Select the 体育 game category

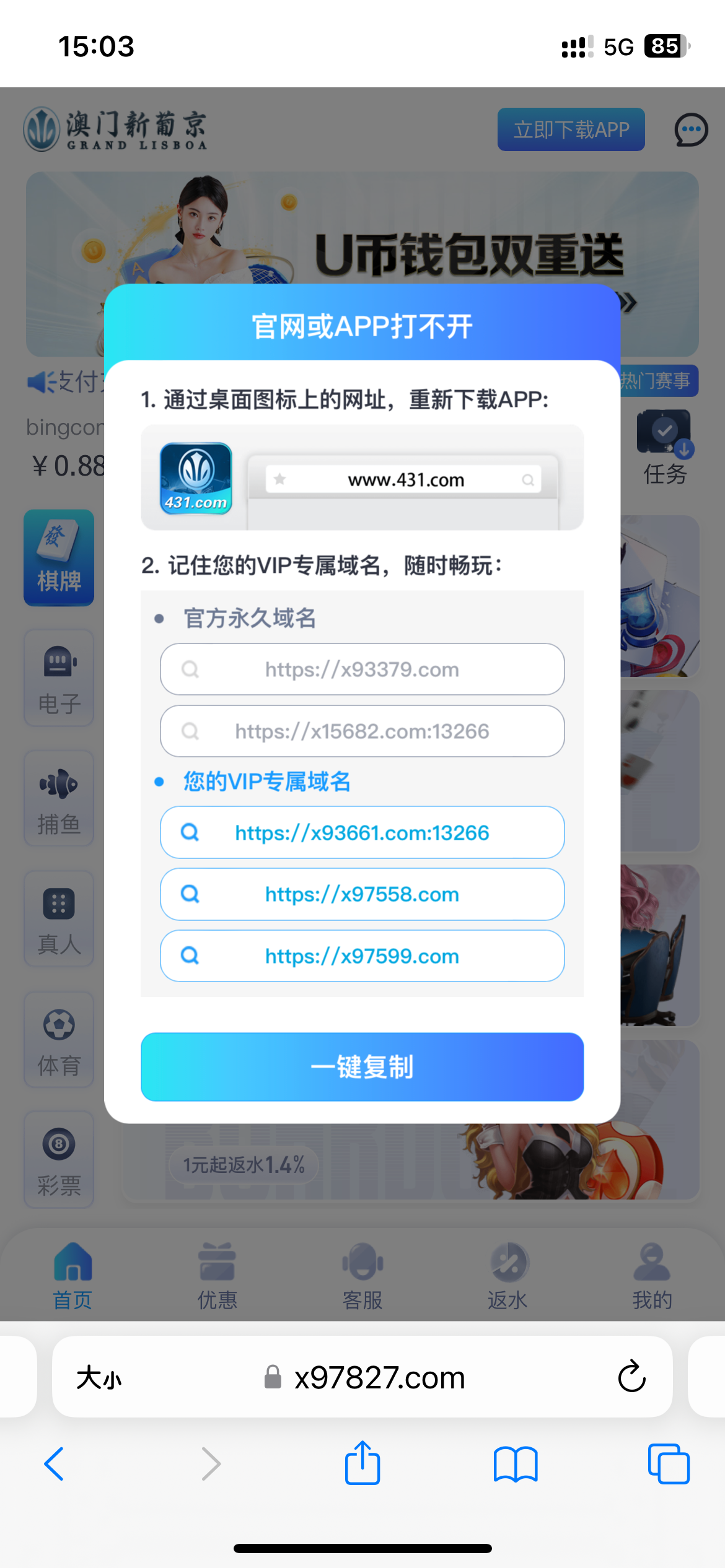coord(59,1040)
